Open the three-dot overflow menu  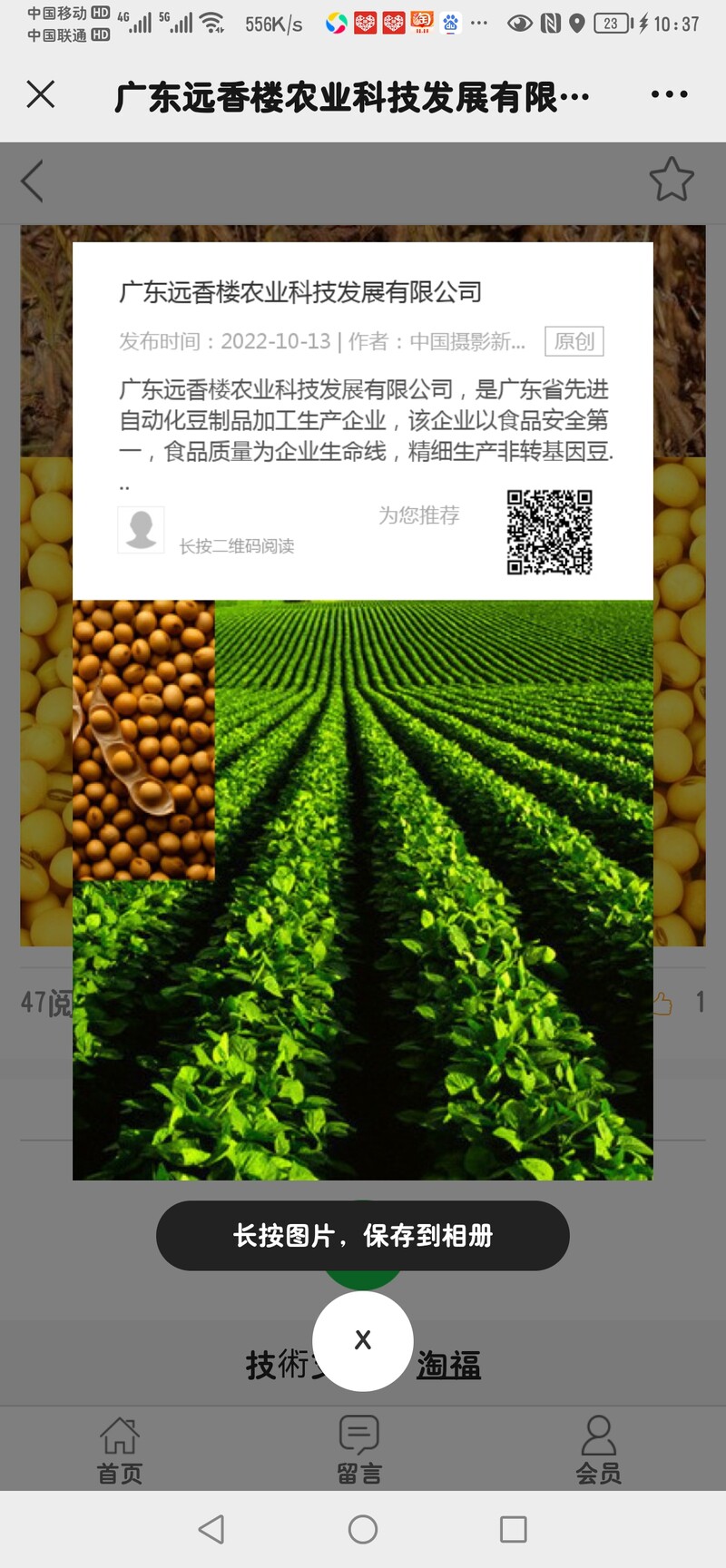coord(670,94)
